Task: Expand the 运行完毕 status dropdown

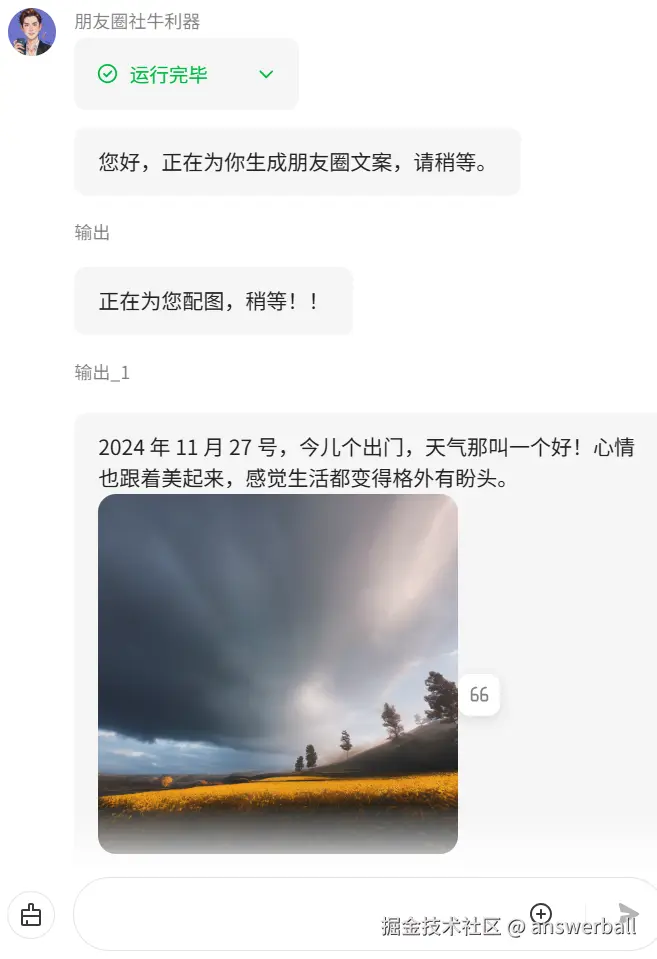Action: [266, 74]
